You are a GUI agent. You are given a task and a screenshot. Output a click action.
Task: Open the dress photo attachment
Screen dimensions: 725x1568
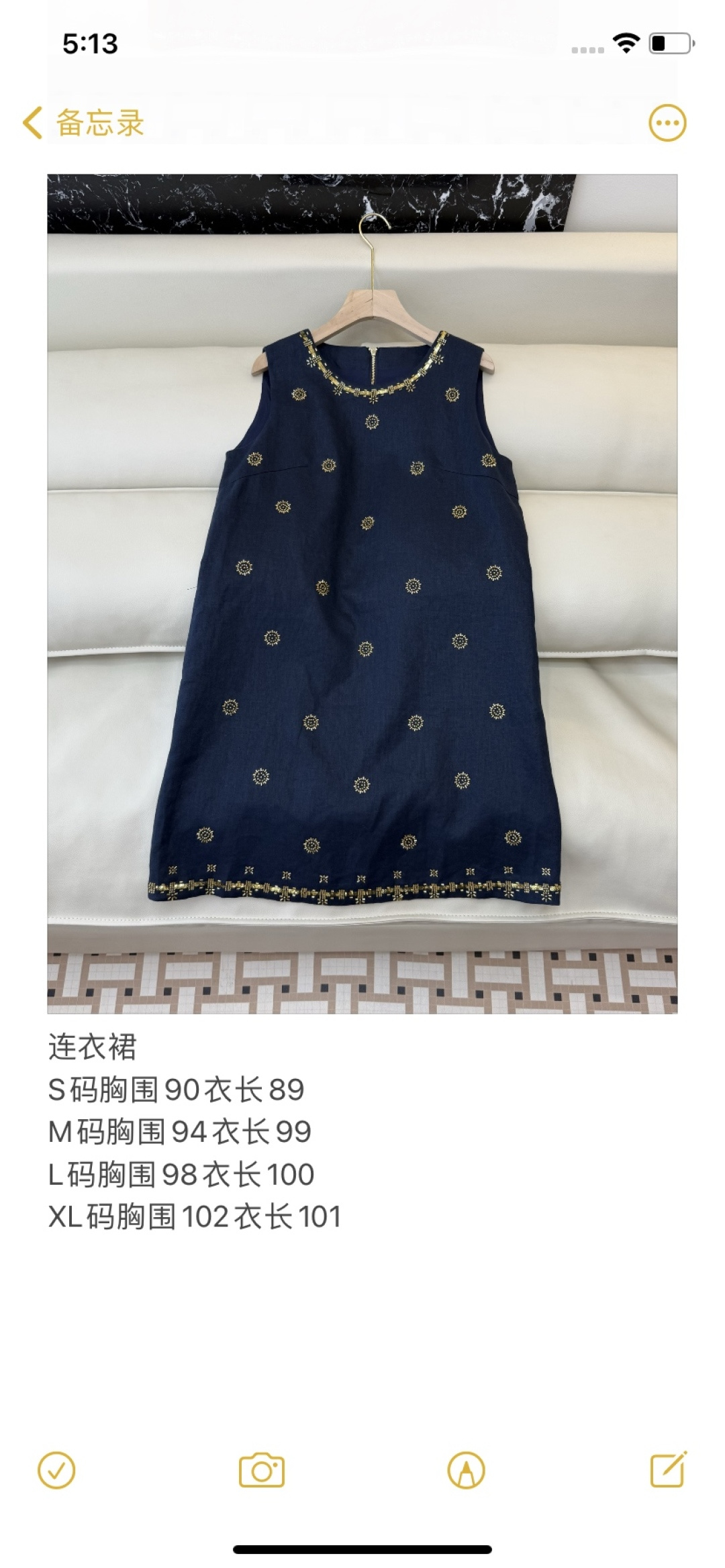click(x=362, y=593)
